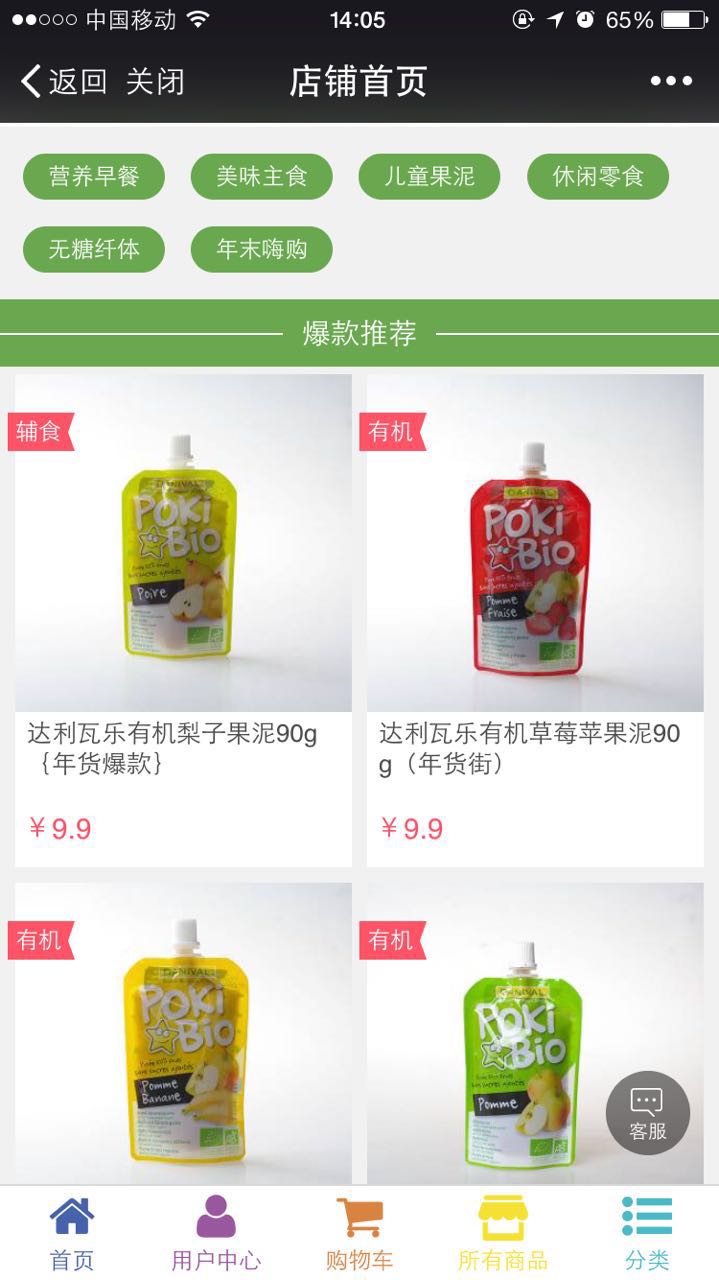Screen dimensions: 719x1280
Task: Switch to the 分类 categories tab
Action: tap(646, 1233)
